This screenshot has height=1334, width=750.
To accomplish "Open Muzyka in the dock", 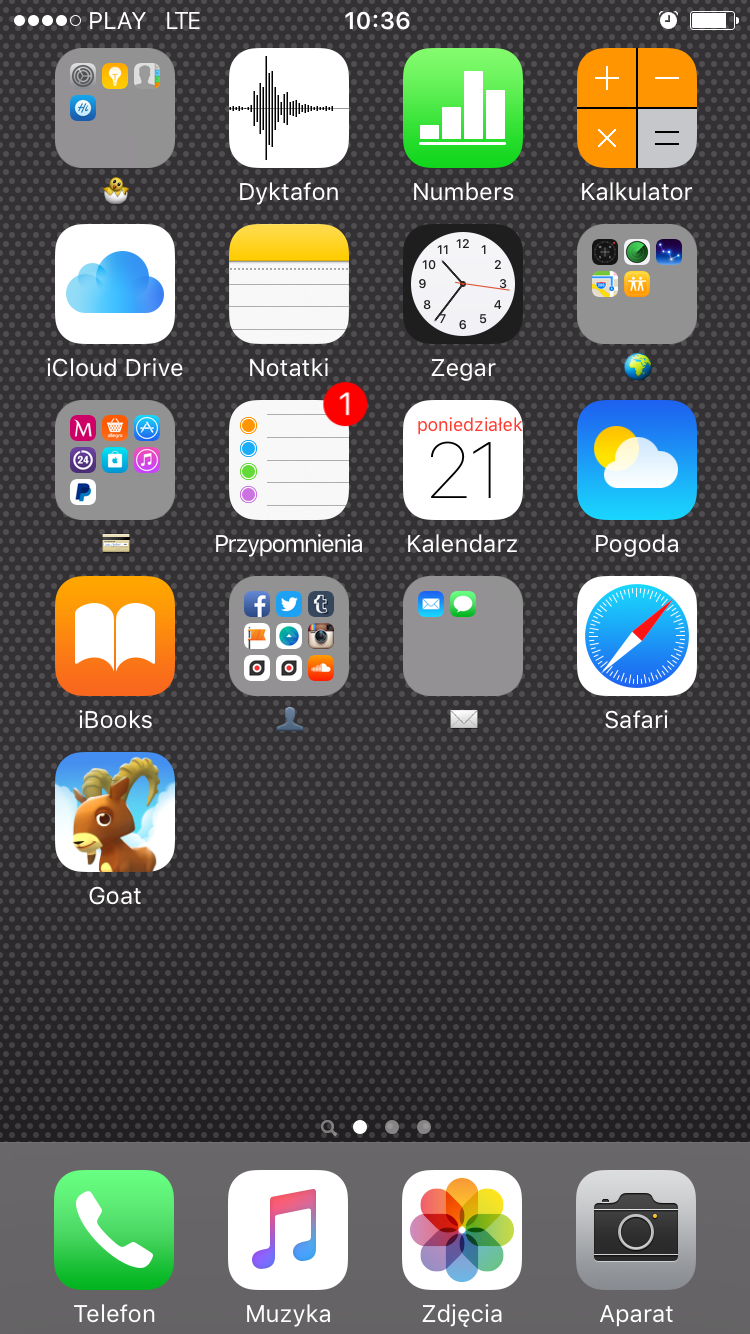I will (288, 1230).
